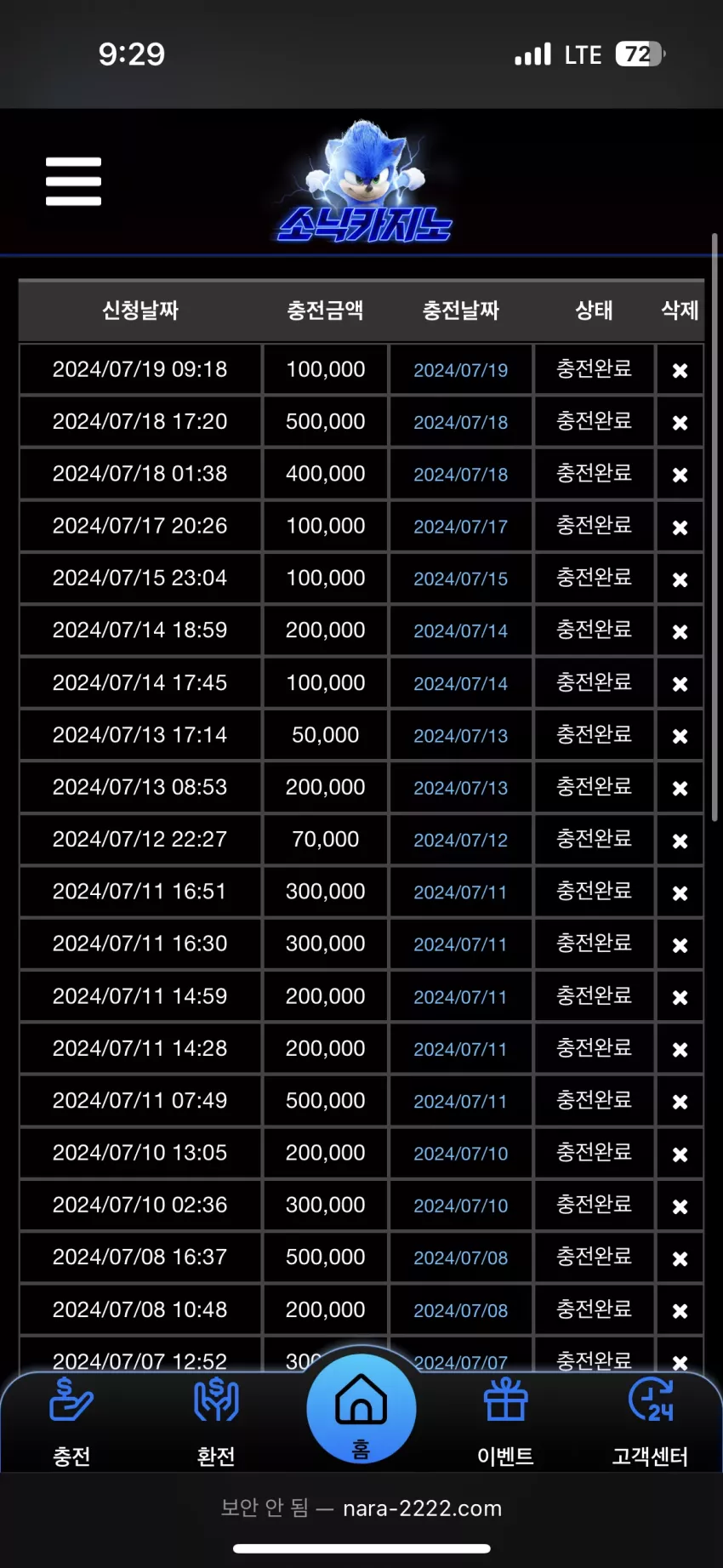Remove the 2024/07/11 07:49 entry
Viewport: 723px width, 1568px height.
[680, 1102]
